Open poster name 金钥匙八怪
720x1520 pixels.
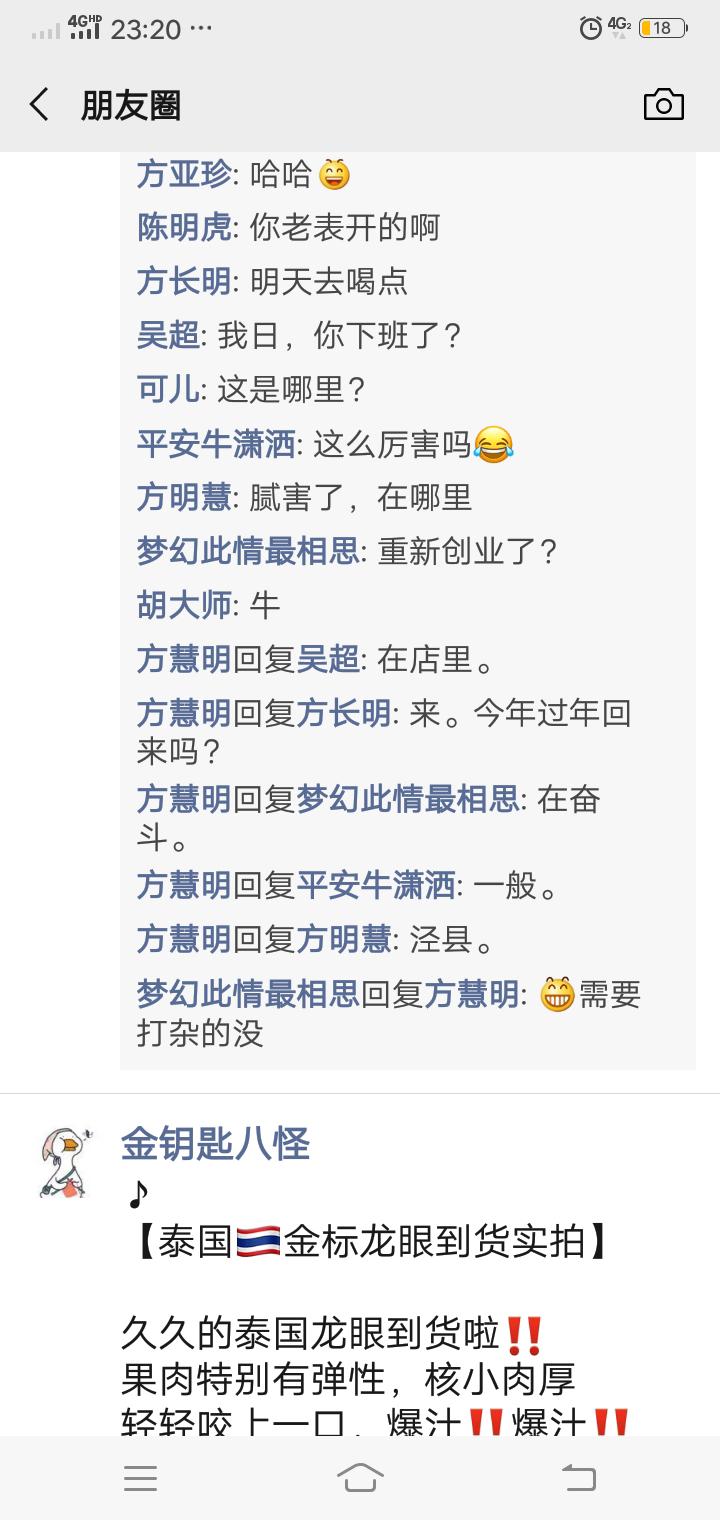[215, 1143]
